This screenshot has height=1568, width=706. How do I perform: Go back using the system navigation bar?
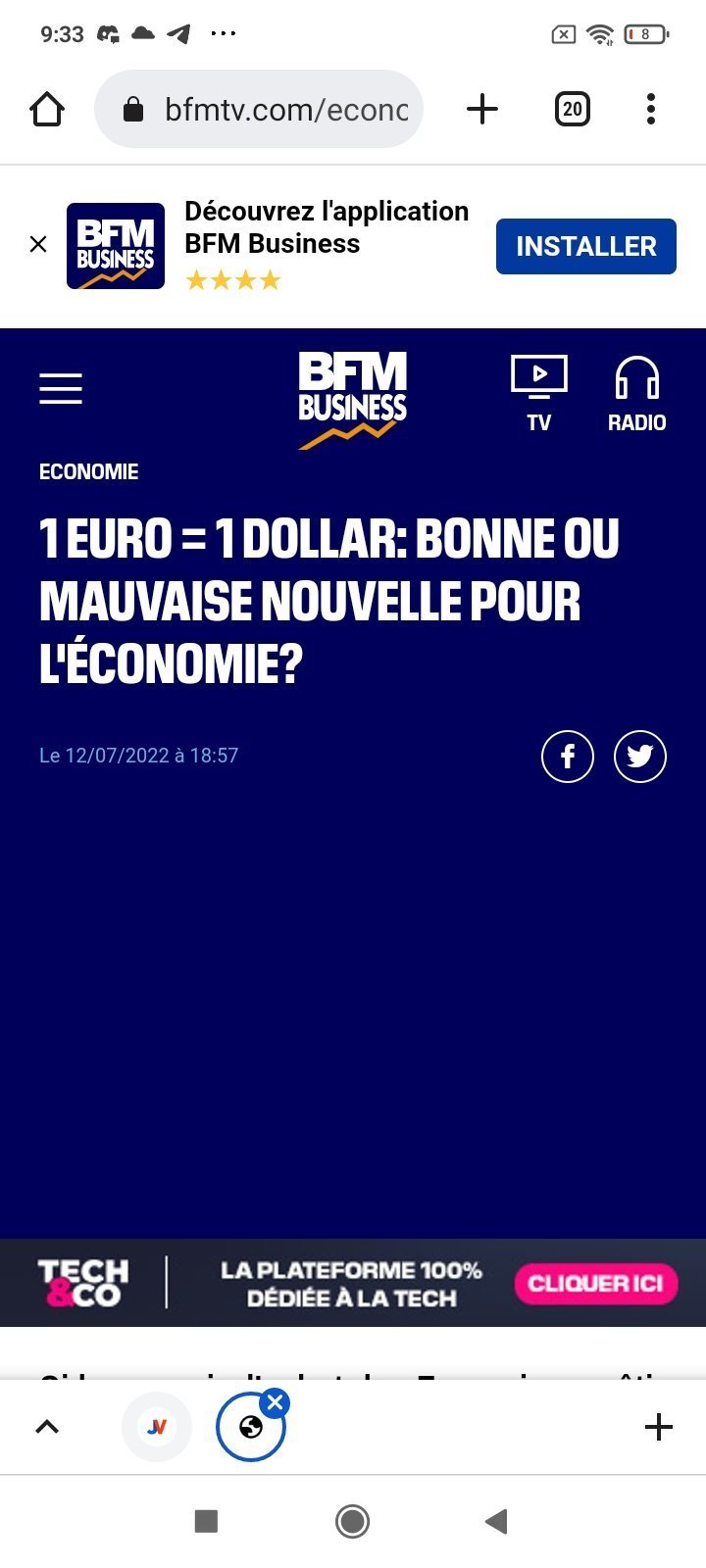click(x=497, y=1521)
